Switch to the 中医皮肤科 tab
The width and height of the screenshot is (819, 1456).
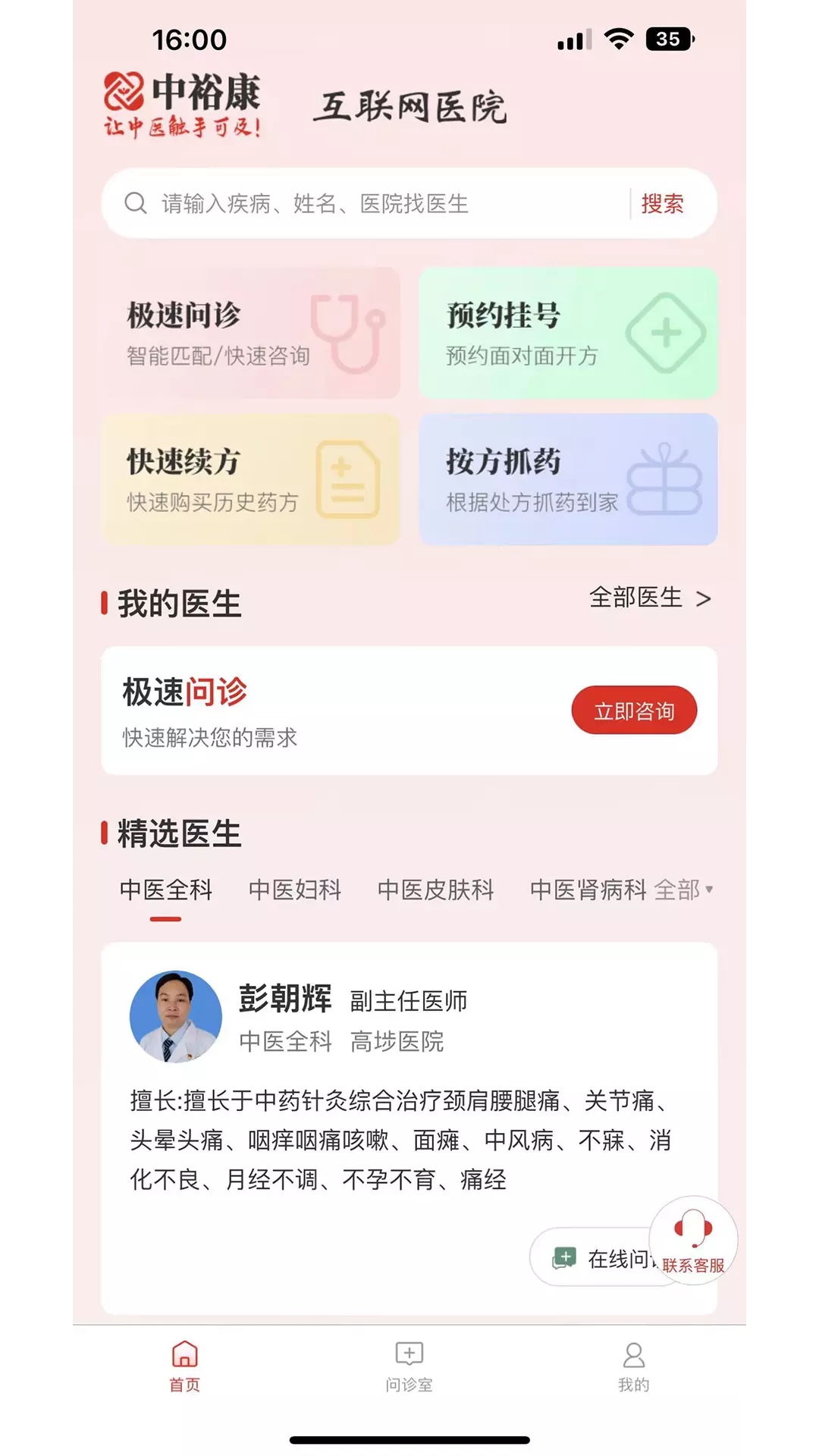[x=436, y=890]
